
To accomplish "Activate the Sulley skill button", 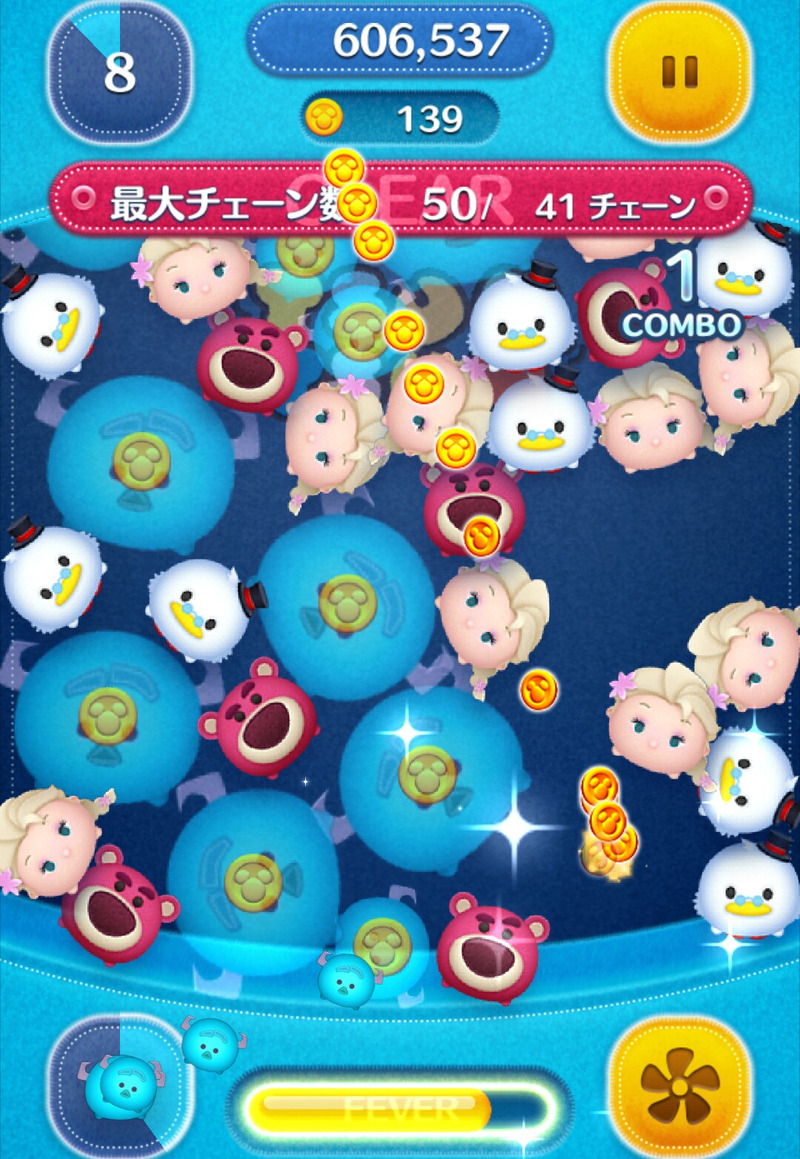I will (120, 1085).
